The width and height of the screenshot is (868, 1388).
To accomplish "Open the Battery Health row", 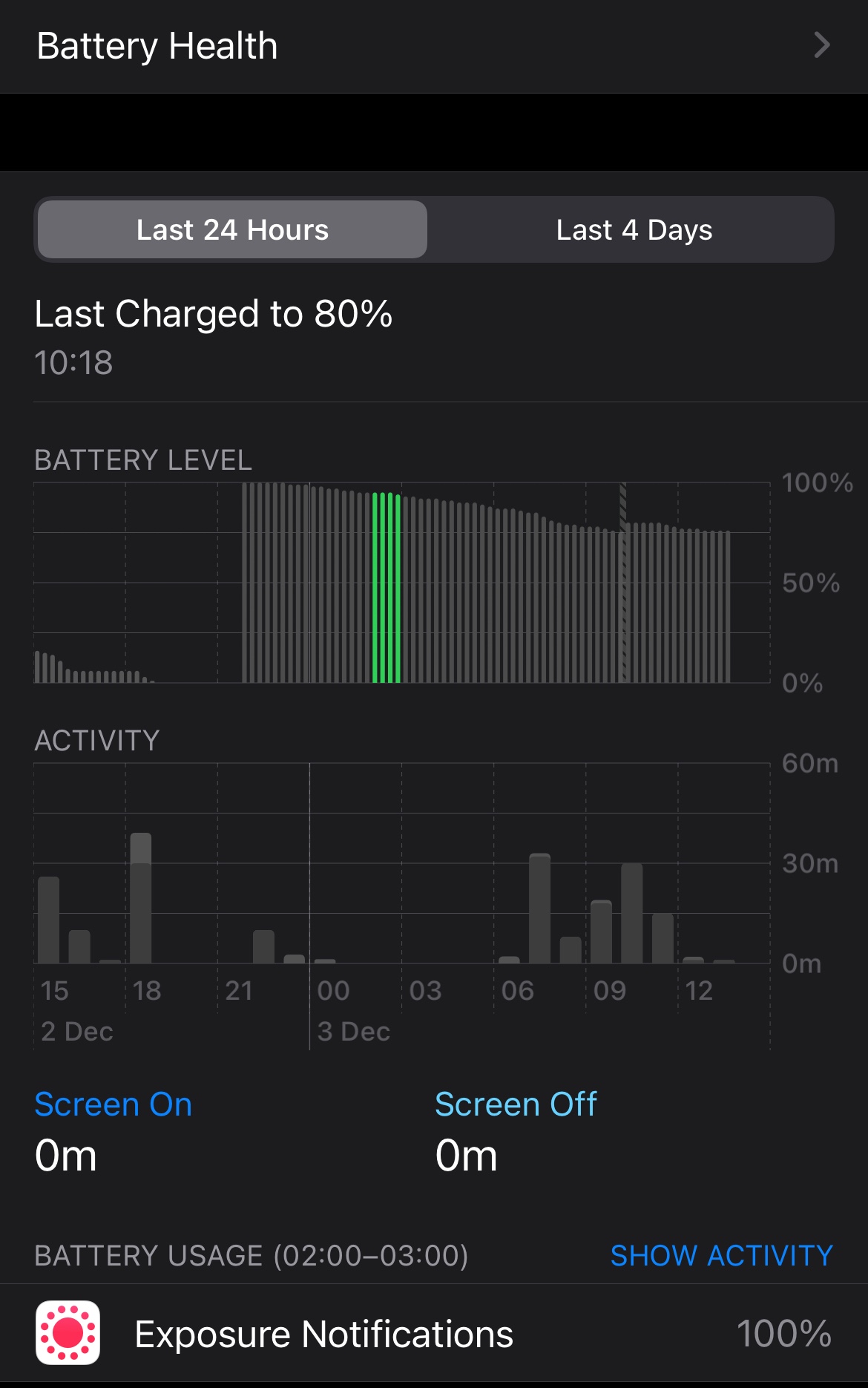I will click(434, 46).
